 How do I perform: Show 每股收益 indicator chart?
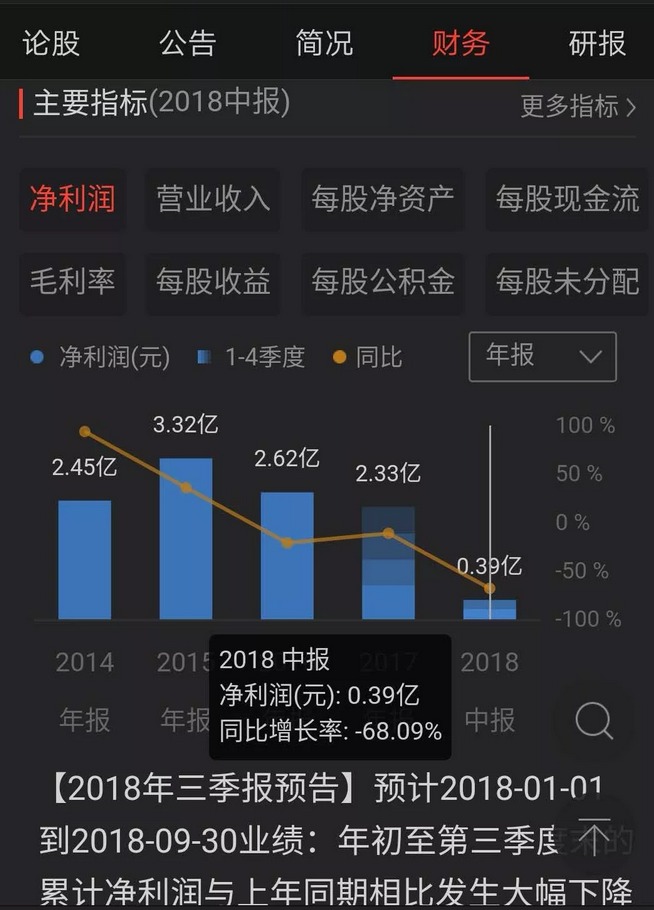213,283
